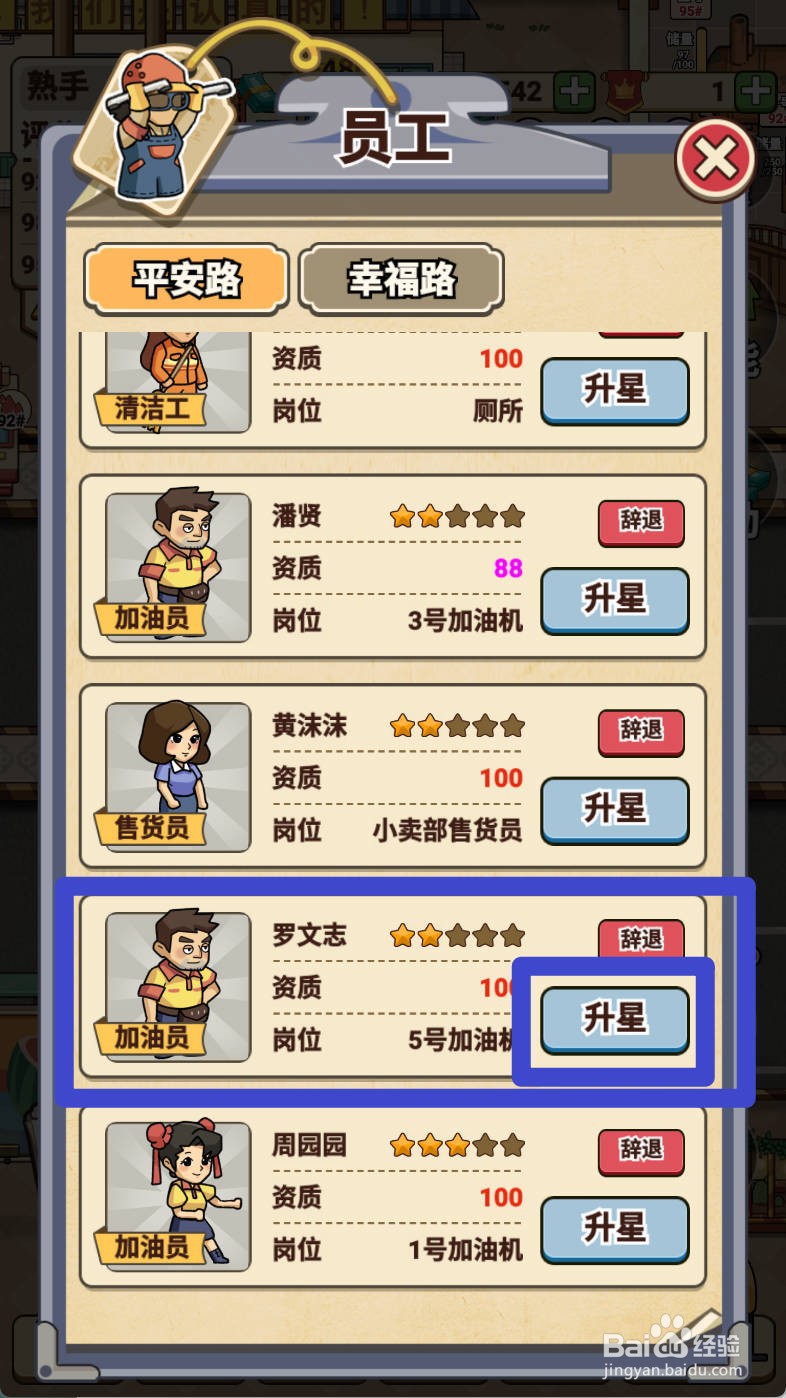The width and height of the screenshot is (786, 1398).
Task: Tap 升星 for the 清洁工 employee
Action: point(614,390)
